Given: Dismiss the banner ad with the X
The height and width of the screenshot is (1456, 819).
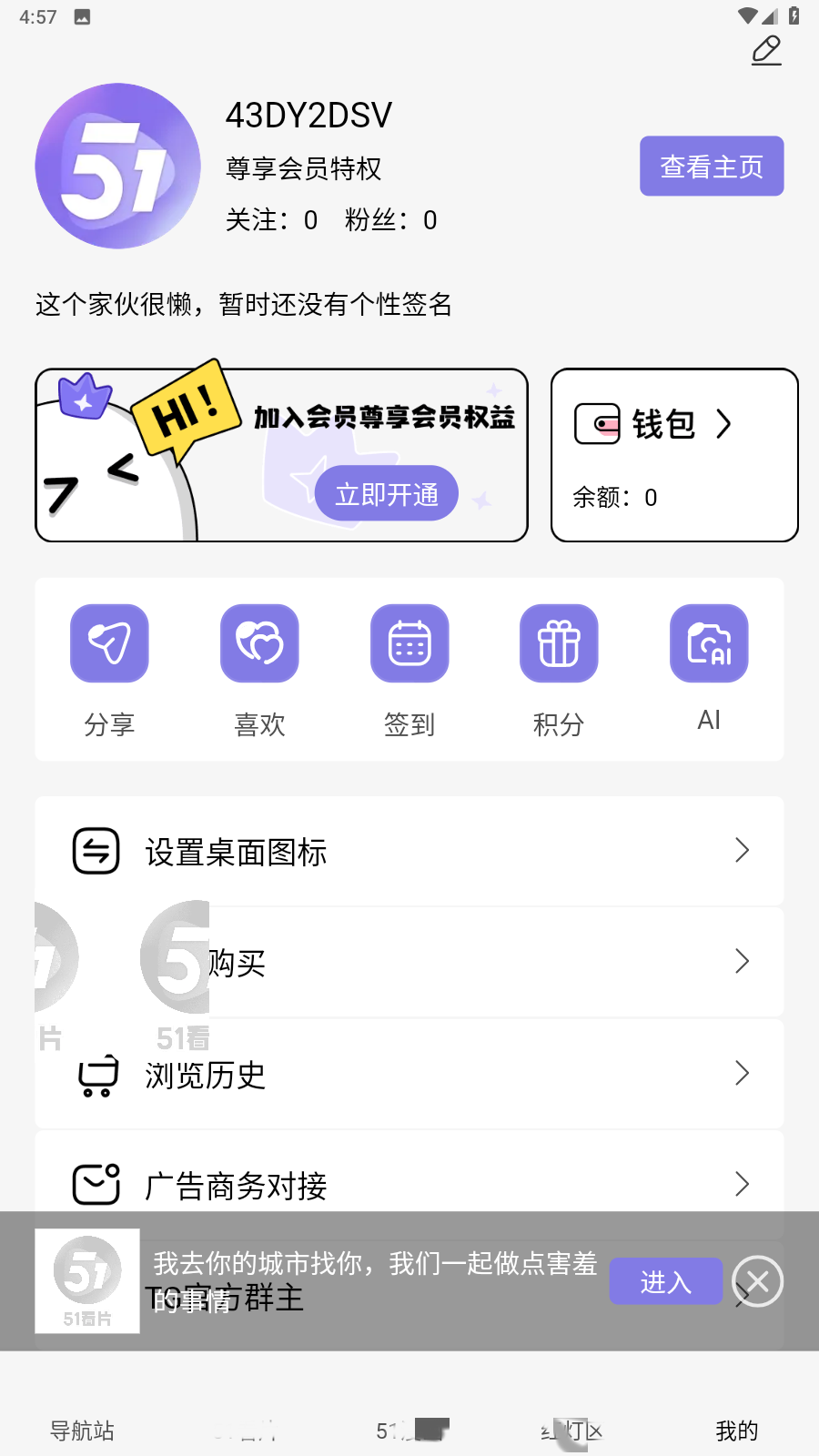Looking at the screenshot, I should point(757,1281).
